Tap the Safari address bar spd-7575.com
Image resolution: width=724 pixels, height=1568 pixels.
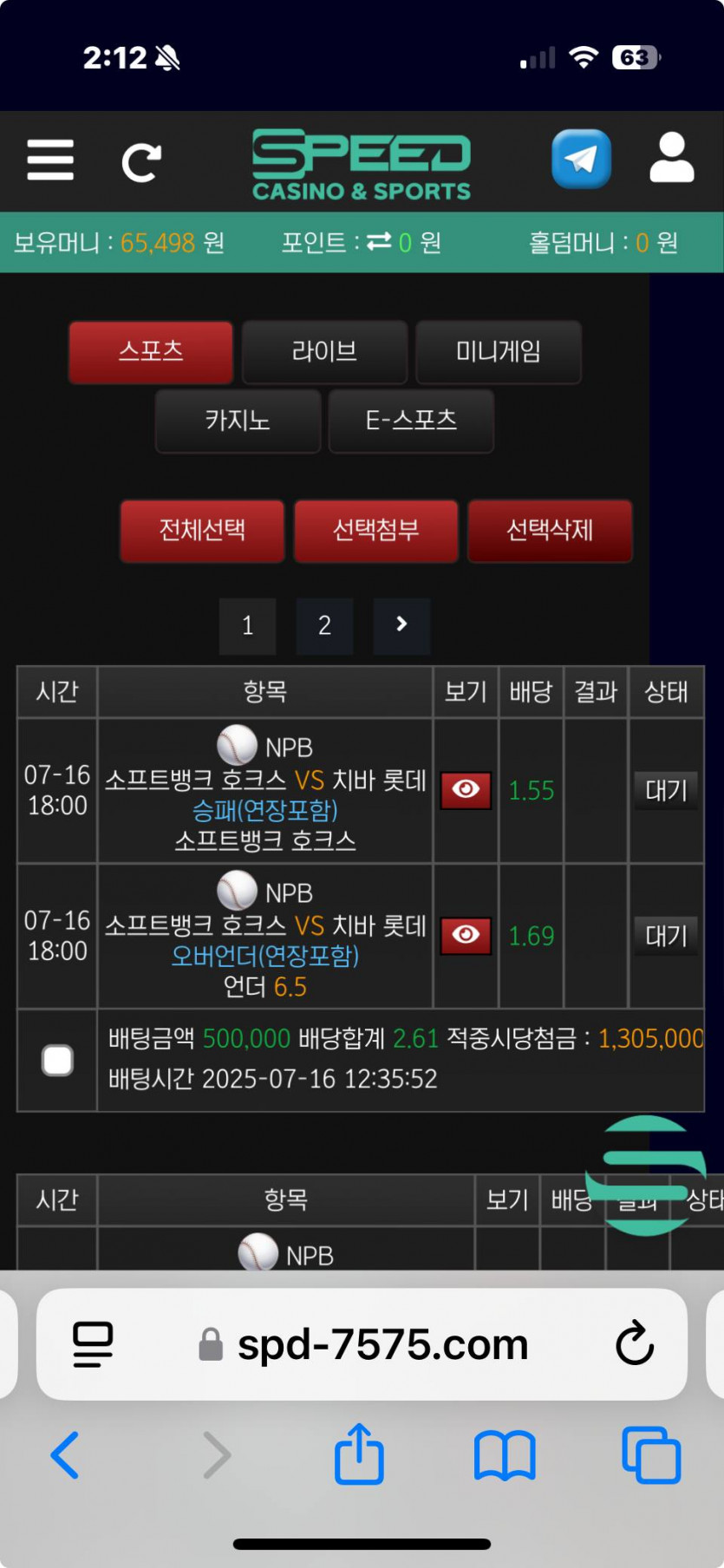point(362,1344)
